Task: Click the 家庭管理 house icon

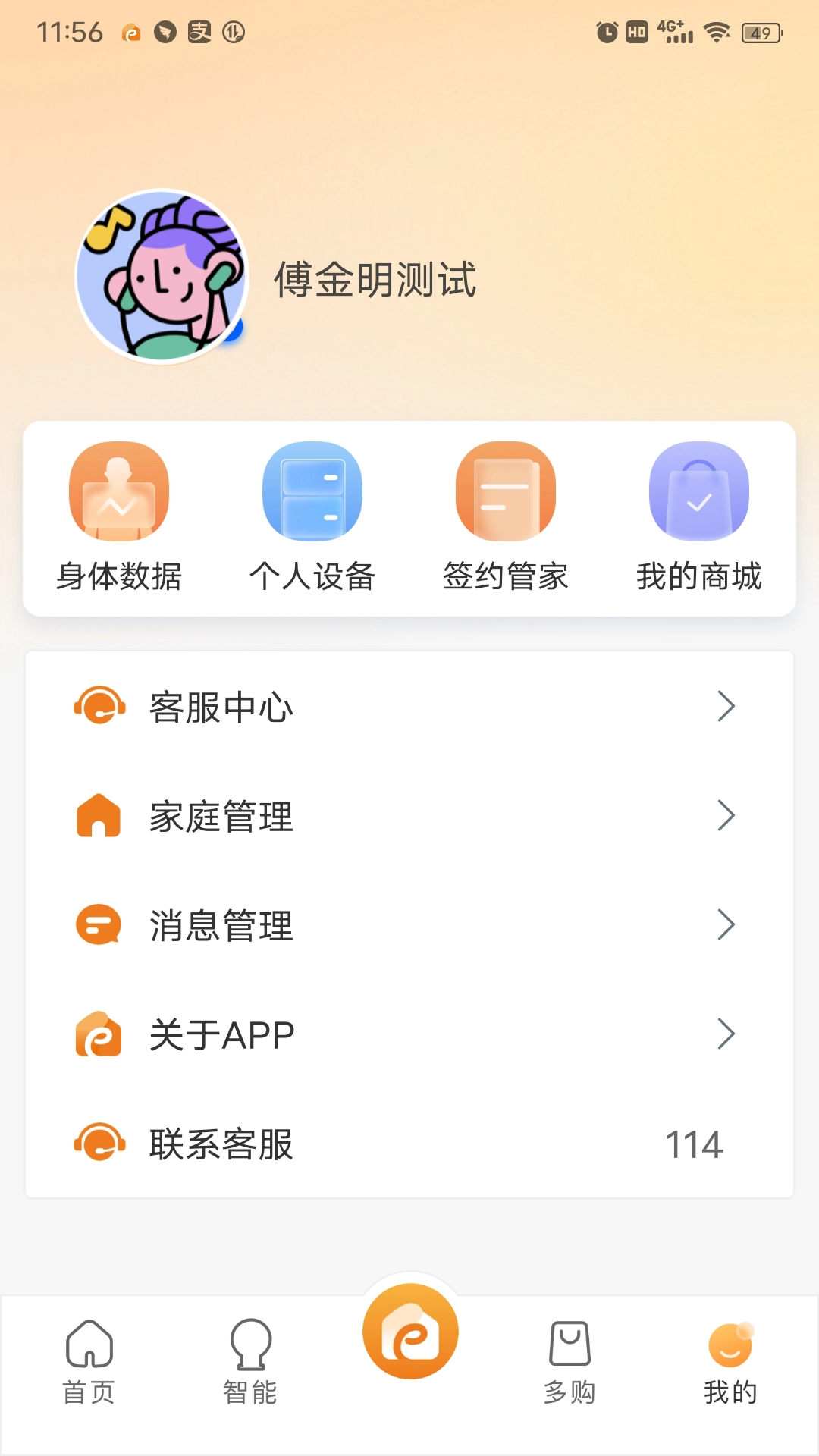Action: pos(97,816)
